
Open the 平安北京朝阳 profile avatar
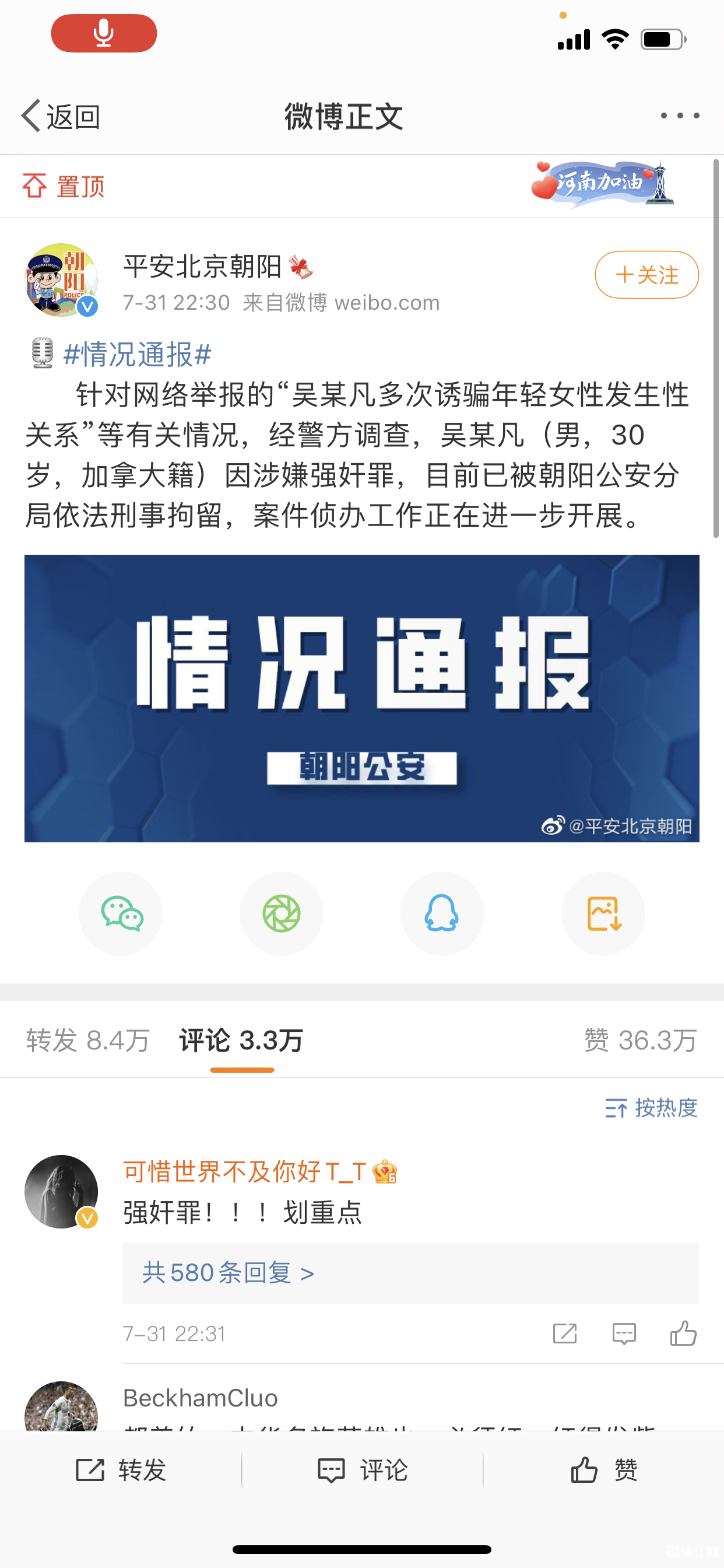point(61,280)
